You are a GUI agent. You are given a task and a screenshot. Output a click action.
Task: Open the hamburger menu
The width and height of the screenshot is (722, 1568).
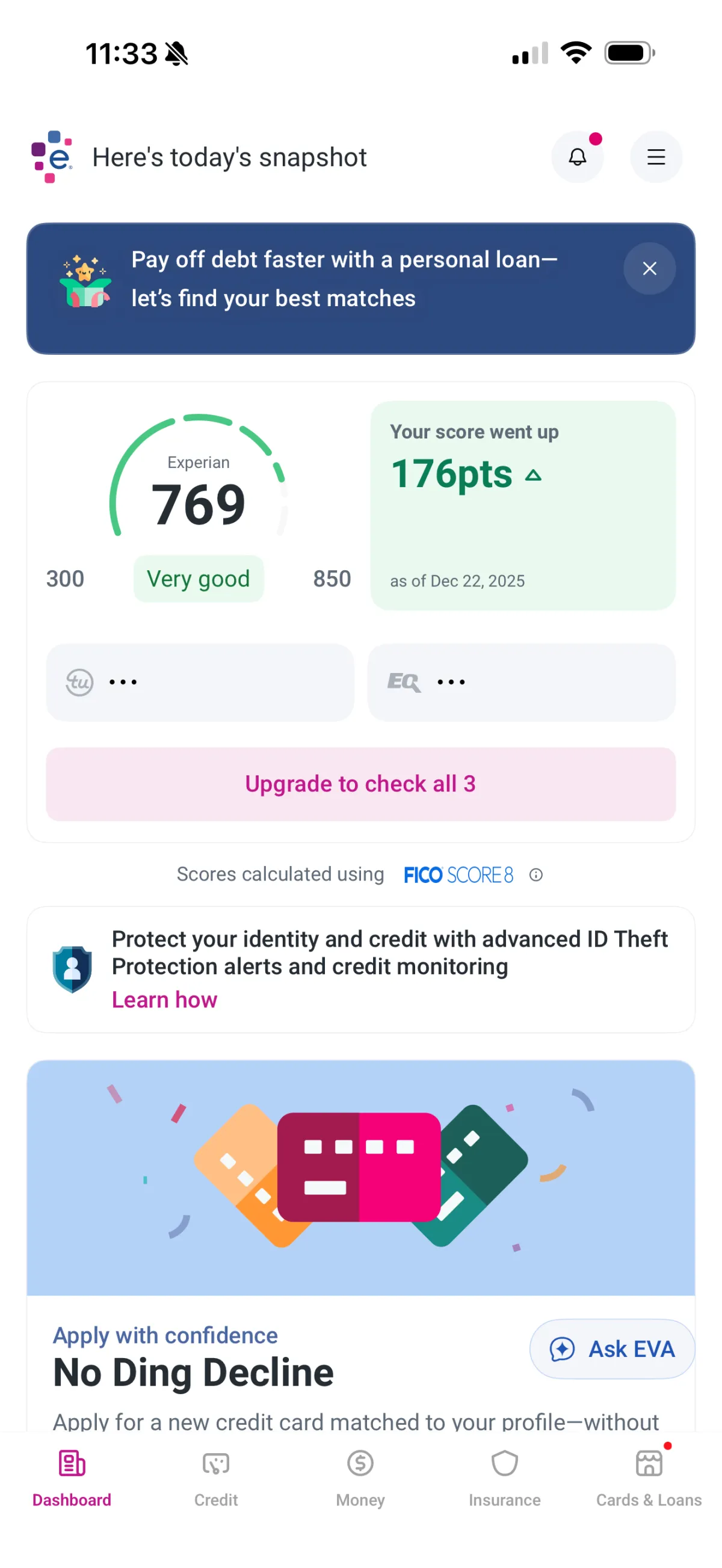pyautogui.click(x=656, y=157)
